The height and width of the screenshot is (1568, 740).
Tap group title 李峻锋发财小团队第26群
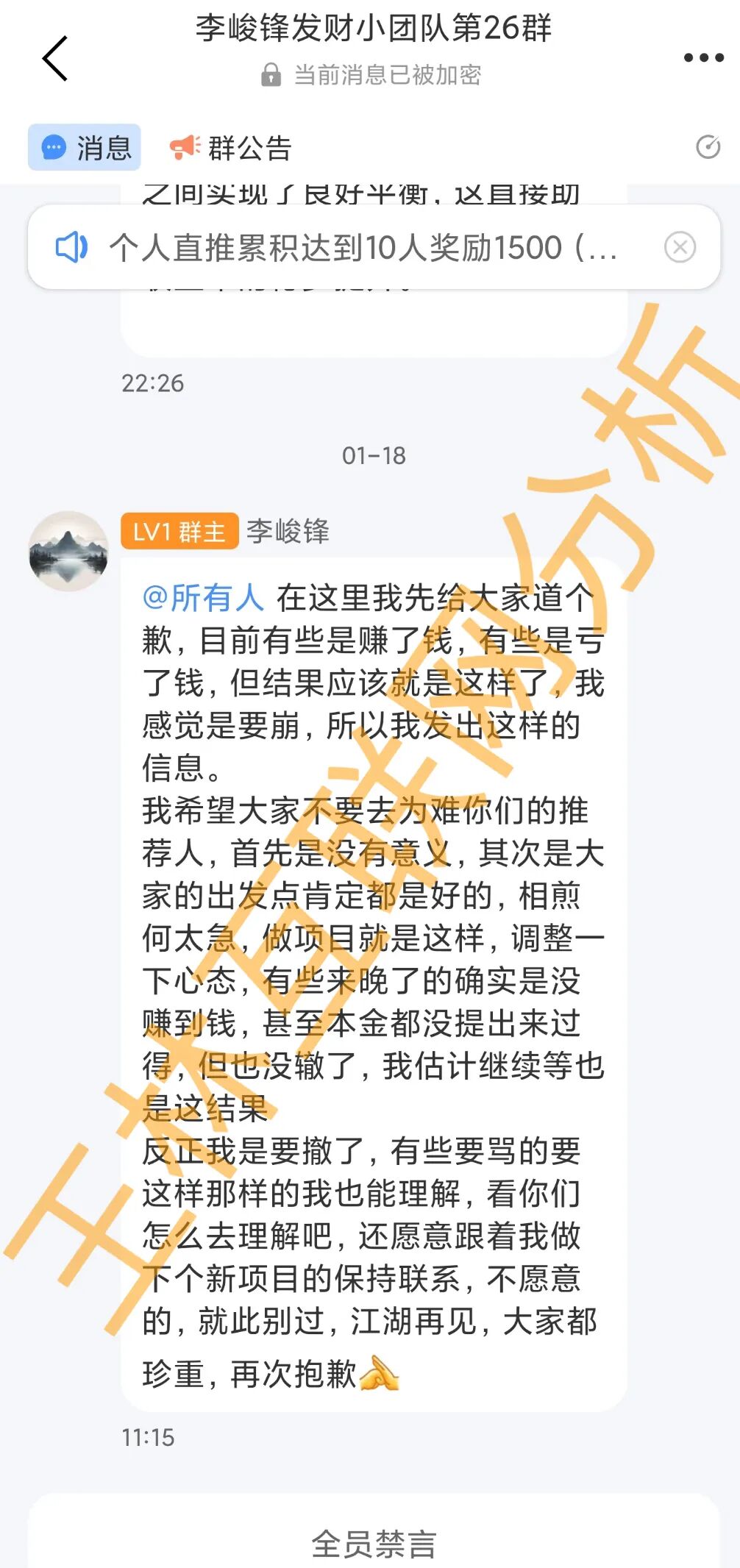point(370,29)
